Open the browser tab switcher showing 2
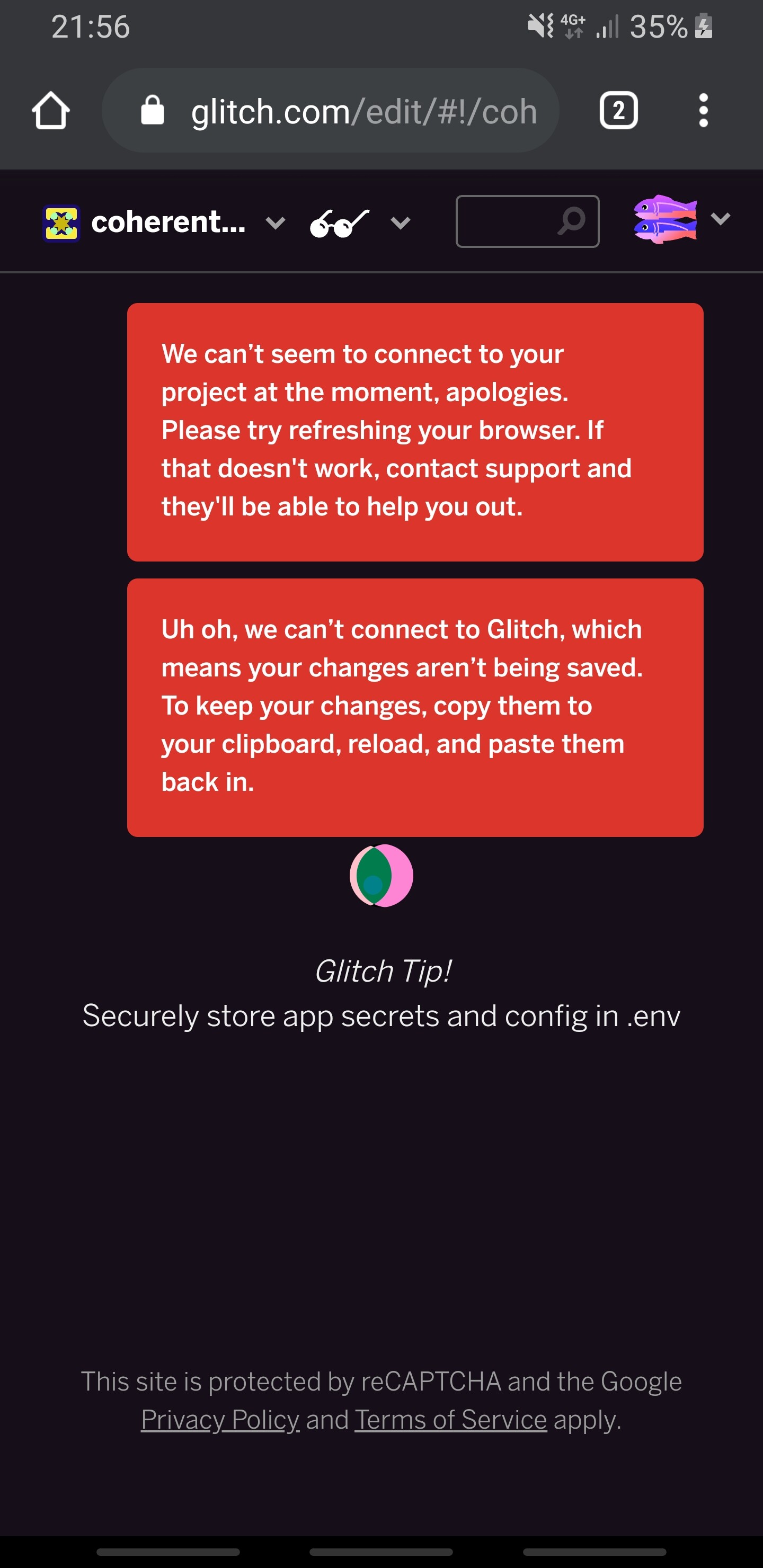Viewport: 763px width, 1568px height. [618, 111]
